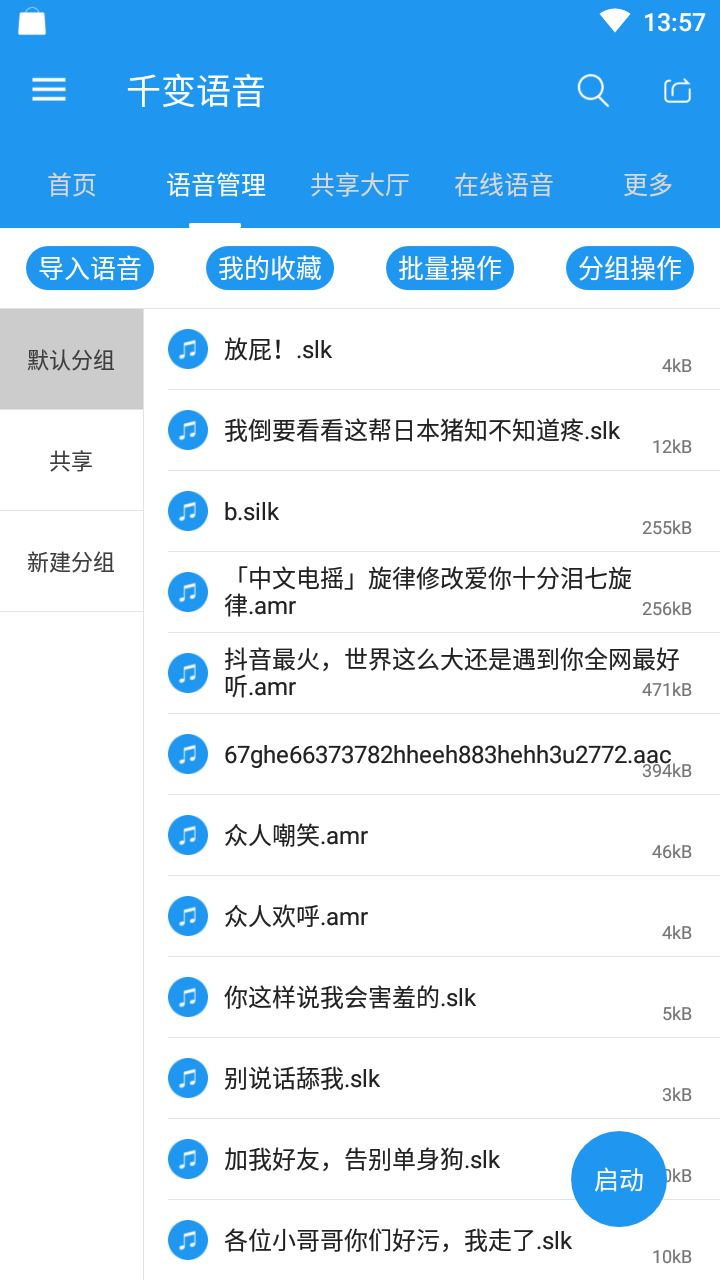
Task: Tap the 批量操作 button
Action: [x=449, y=268]
